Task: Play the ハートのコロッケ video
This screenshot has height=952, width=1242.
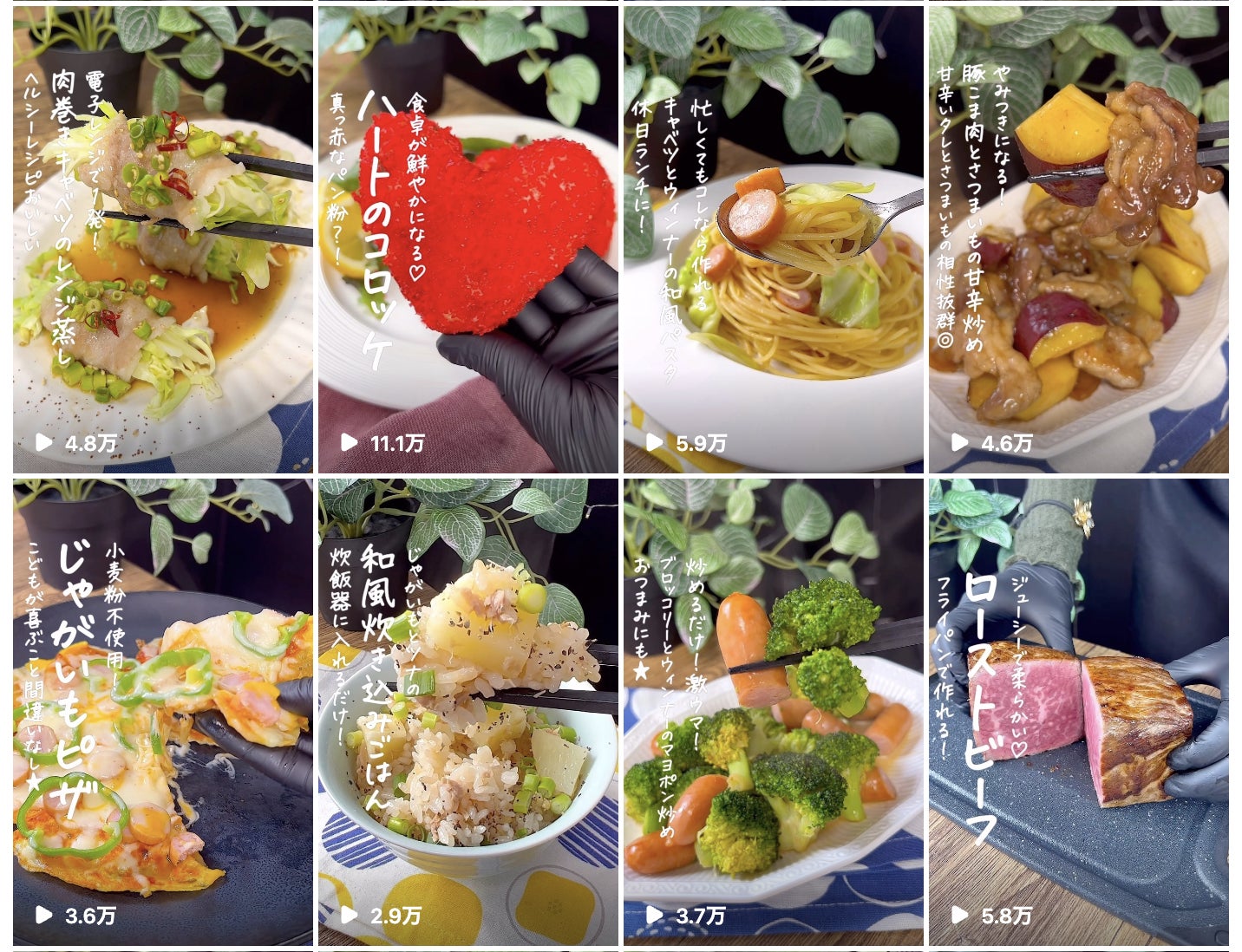Action: coord(468,239)
